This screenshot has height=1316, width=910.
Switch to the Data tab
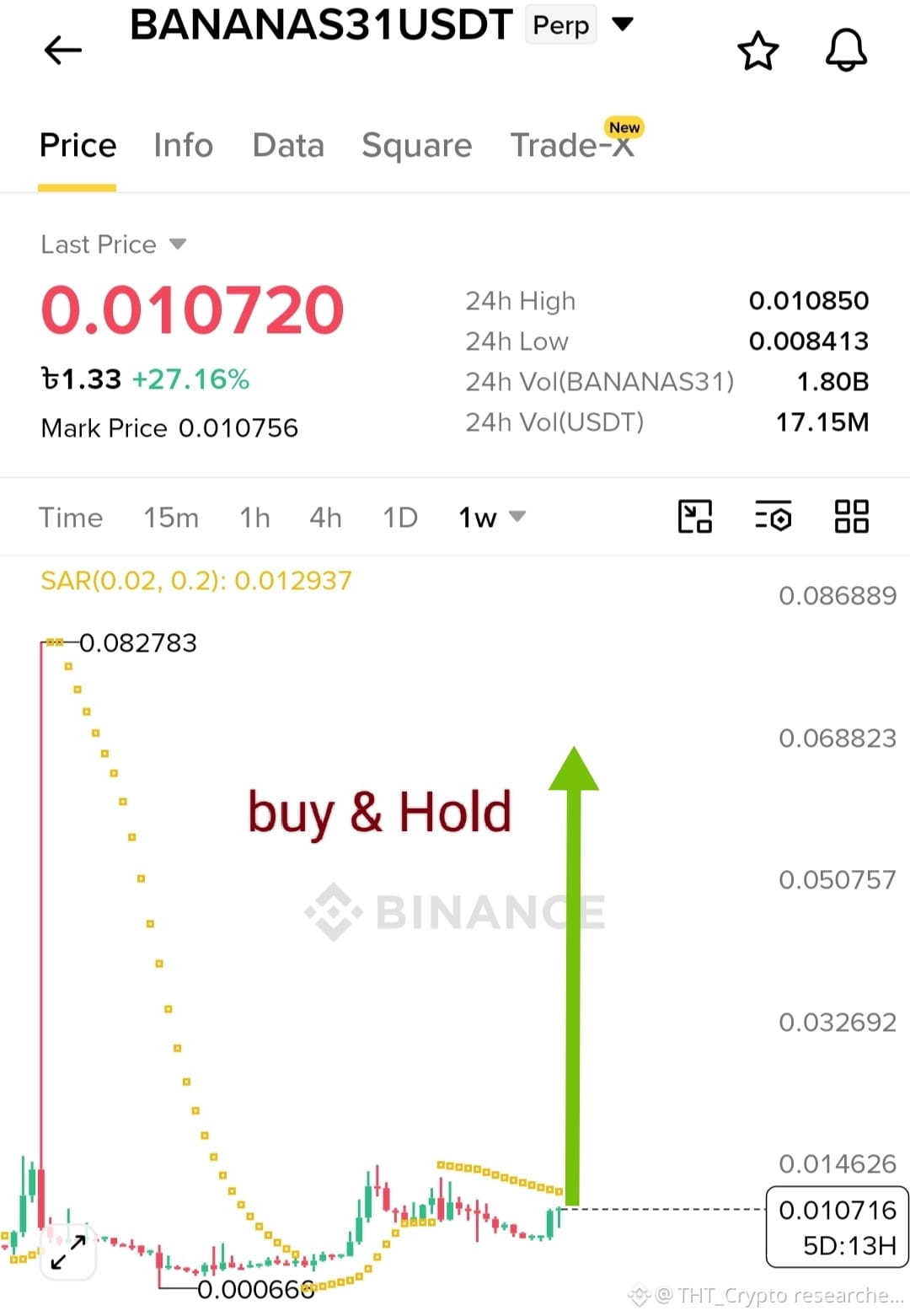tap(288, 145)
